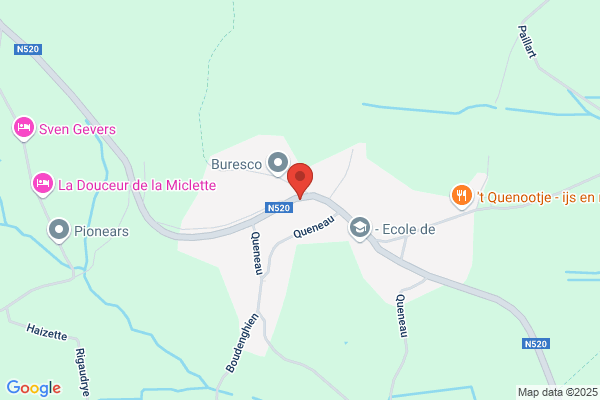The height and width of the screenshot is (400, 600).
Task: Select the Sven Gevers lodging marker
Action: (24, 129)
